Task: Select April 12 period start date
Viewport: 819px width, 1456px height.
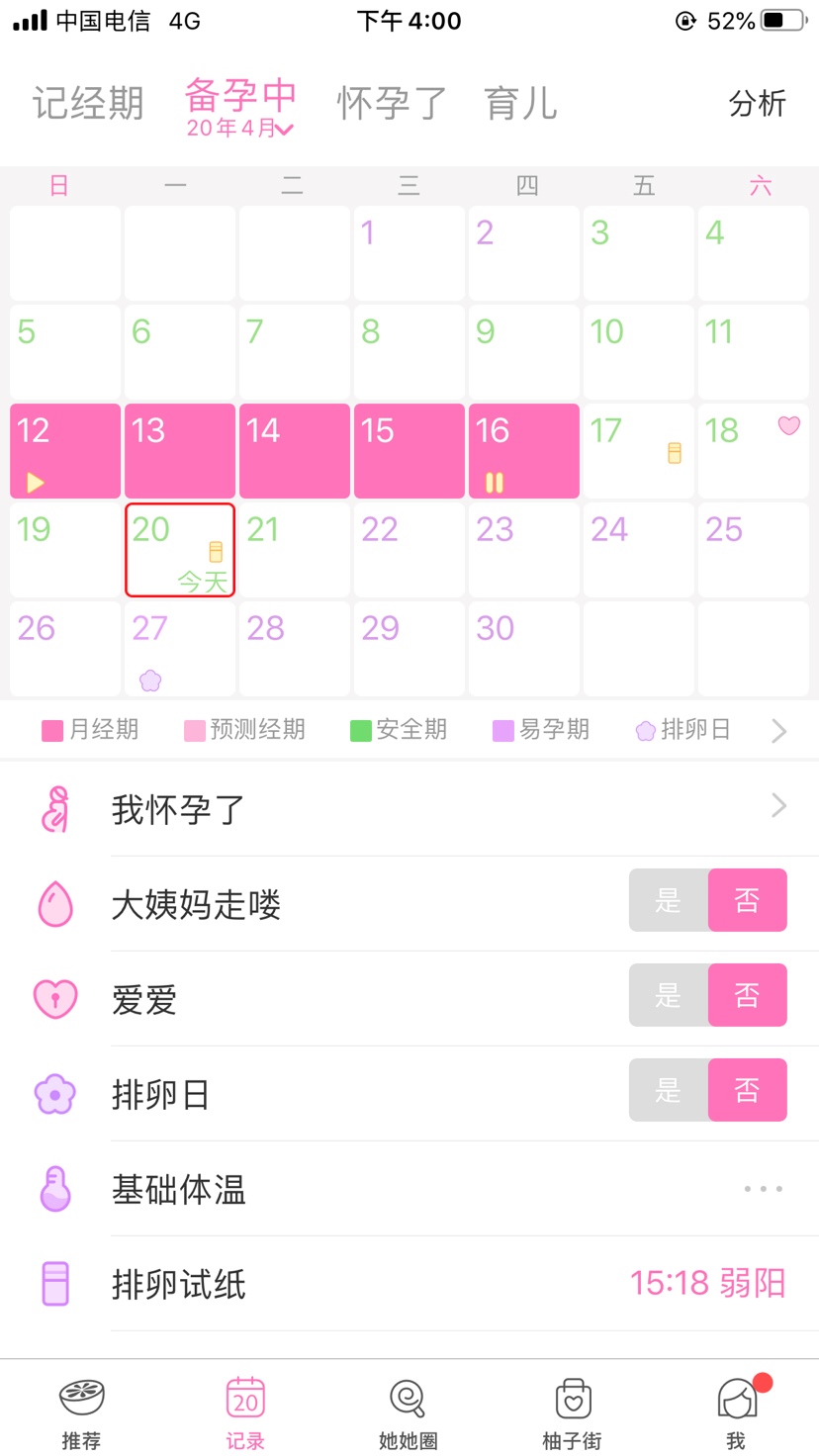Action: (x=65, y=451)
